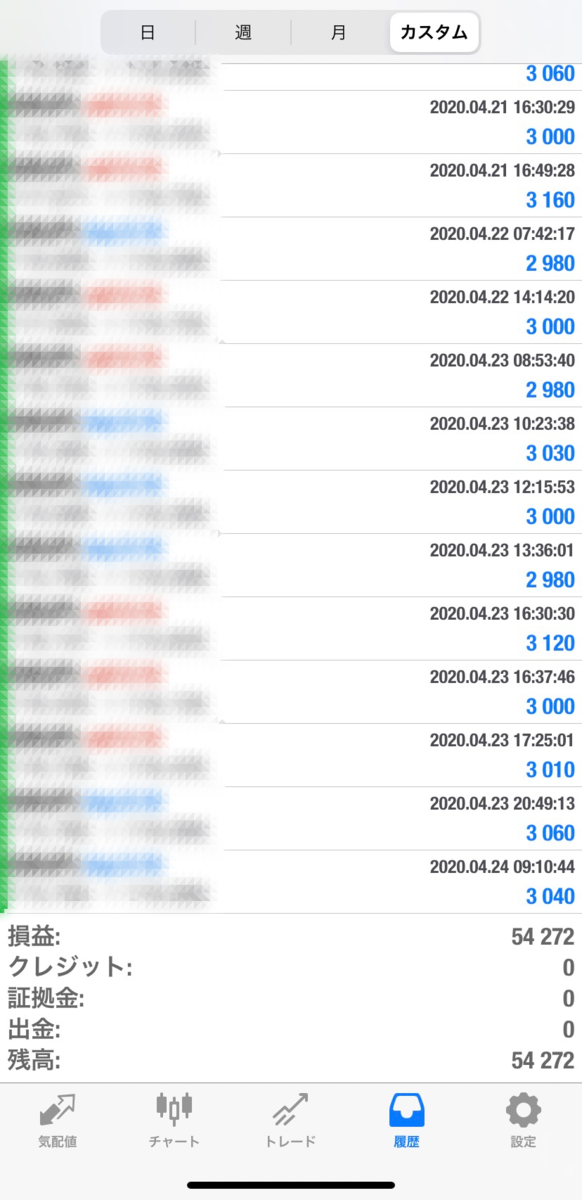Select the 週 period segment
This screenshot has width=582, height=1200.
(x=243, y=32)
